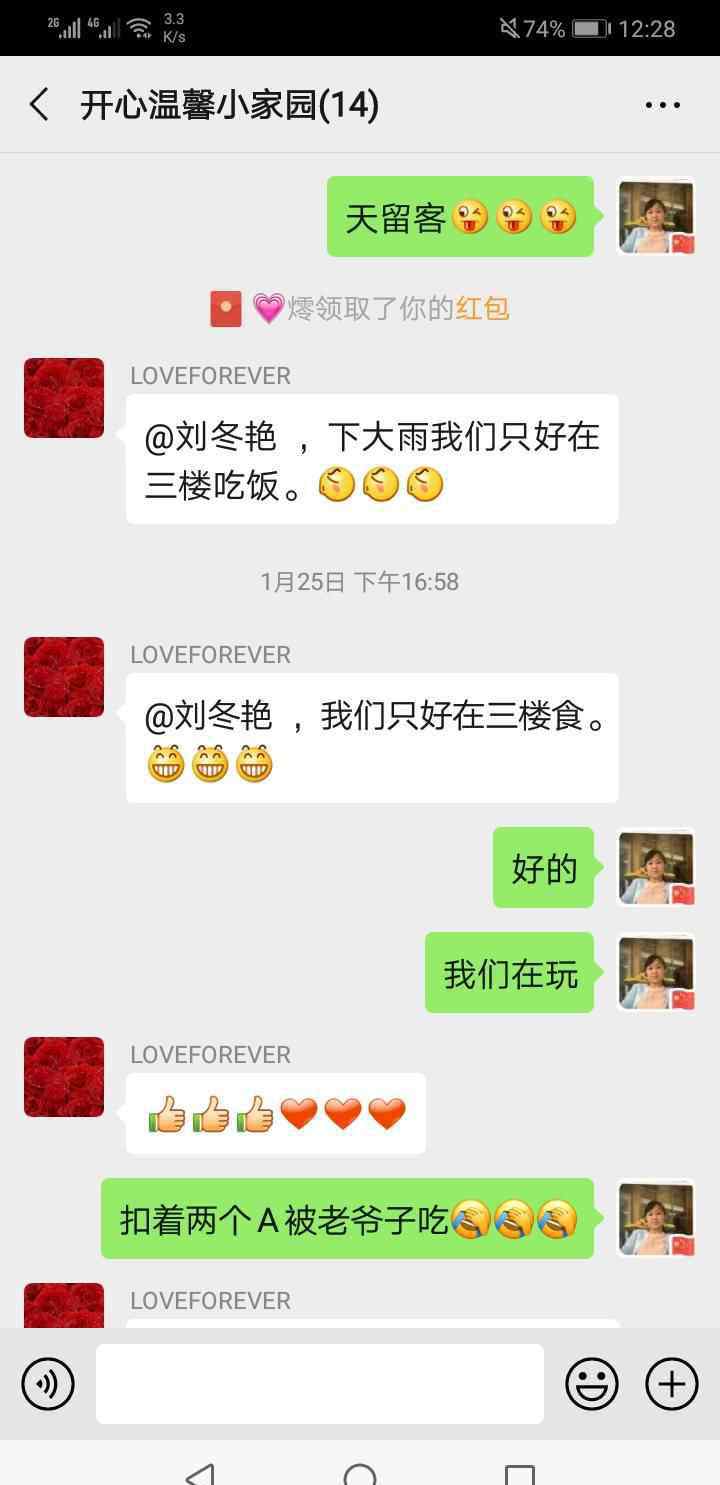Open my avatar beside the 我们在玩 message
The width and height of the screenshot is (720, 1485).
point(656,972)
